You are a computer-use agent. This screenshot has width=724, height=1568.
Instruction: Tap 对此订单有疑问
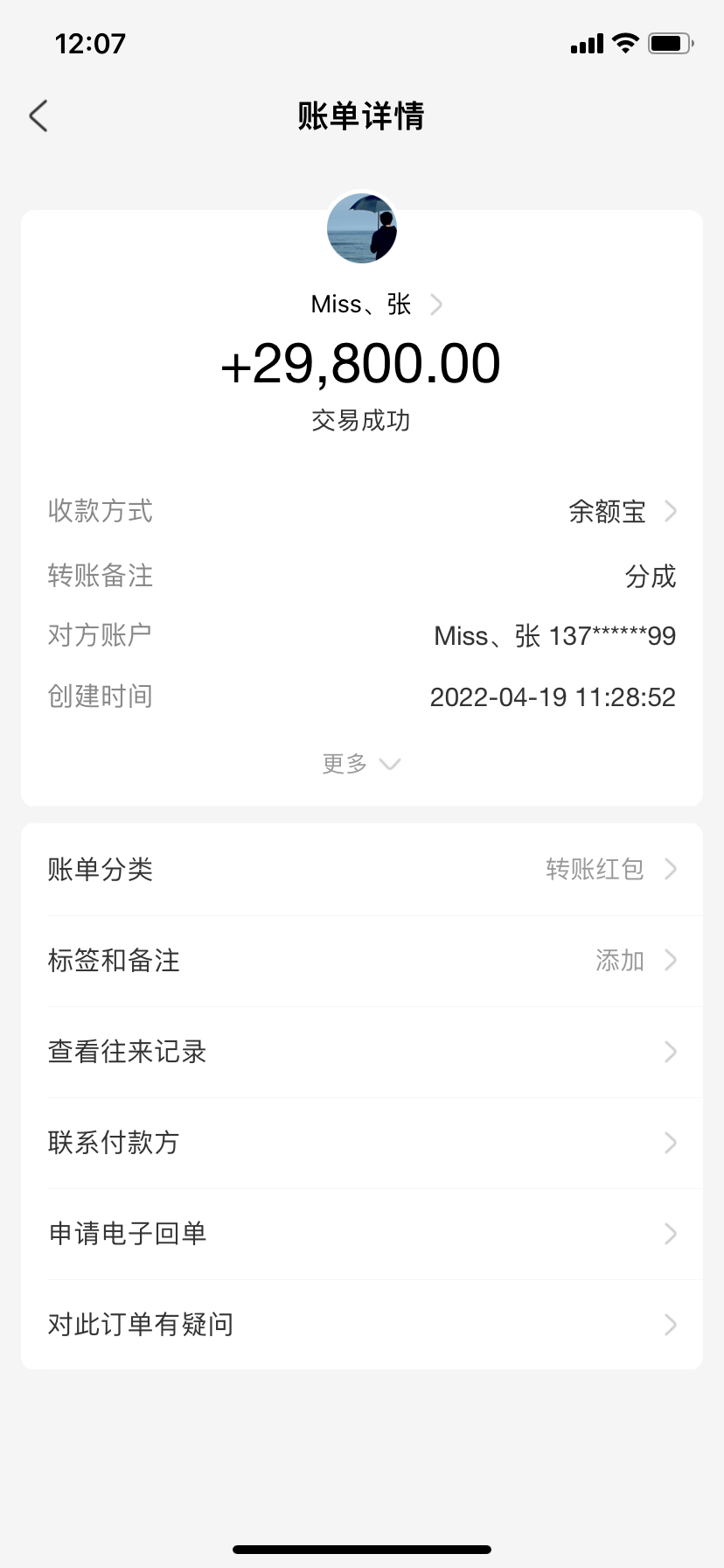point(362,1325)
